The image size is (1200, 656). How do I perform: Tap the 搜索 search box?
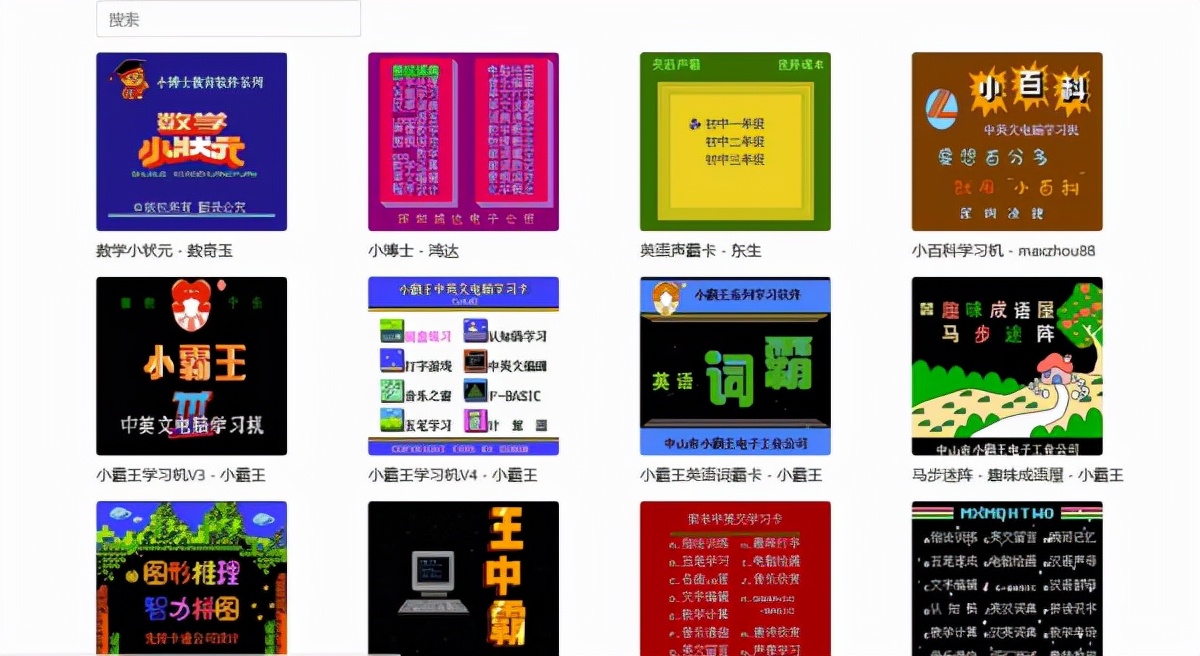228,19
